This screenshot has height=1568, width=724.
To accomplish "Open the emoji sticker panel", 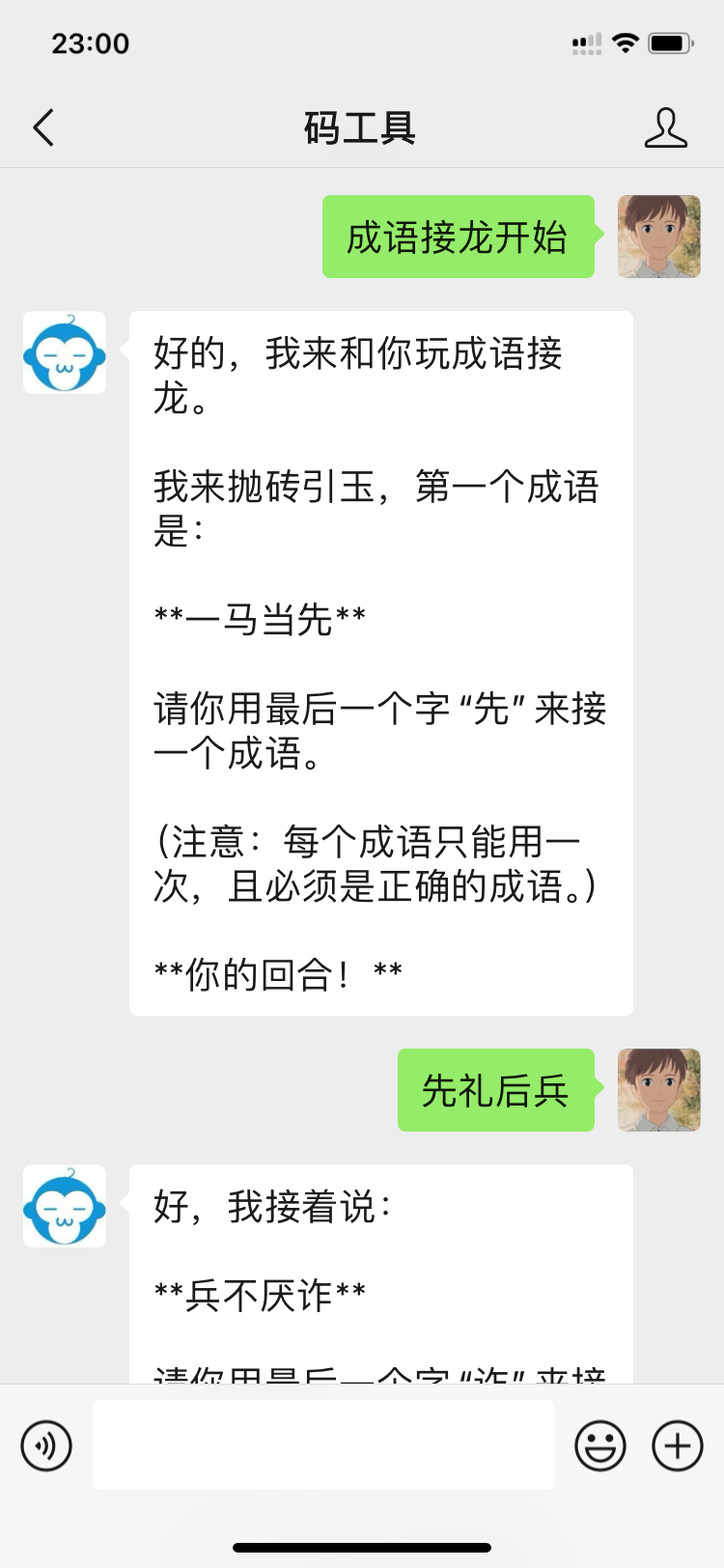I will tap(599, 1445).
